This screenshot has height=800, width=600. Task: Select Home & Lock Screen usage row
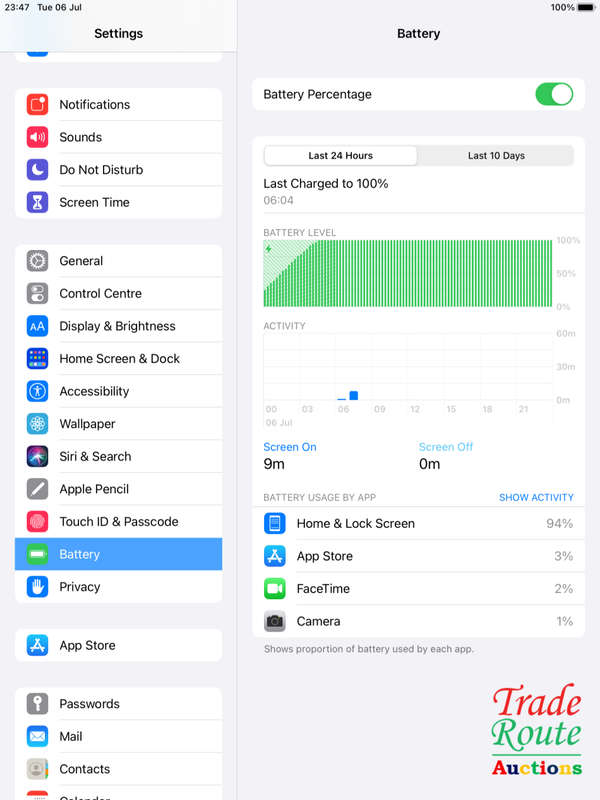point(418,523)
